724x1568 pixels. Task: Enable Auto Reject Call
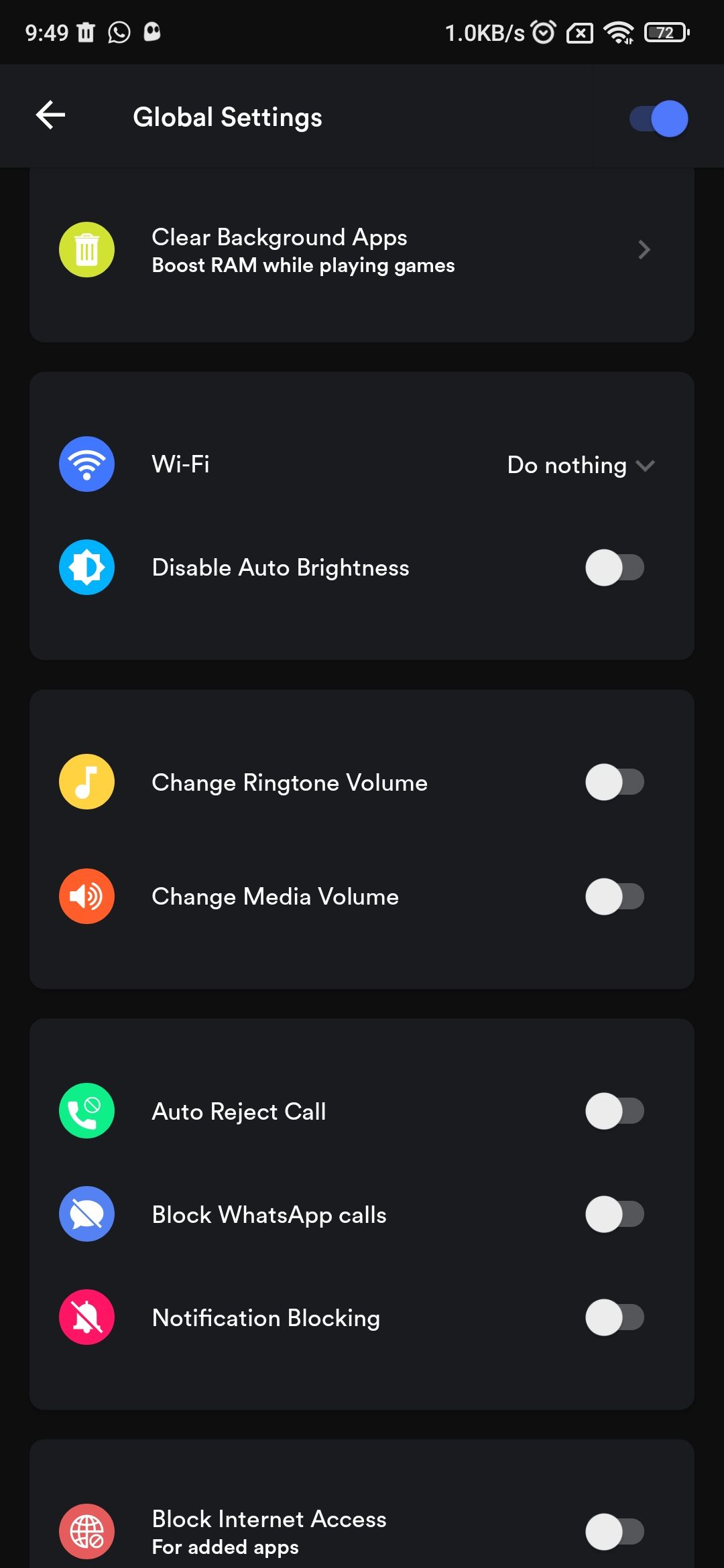pos(614,1111)
